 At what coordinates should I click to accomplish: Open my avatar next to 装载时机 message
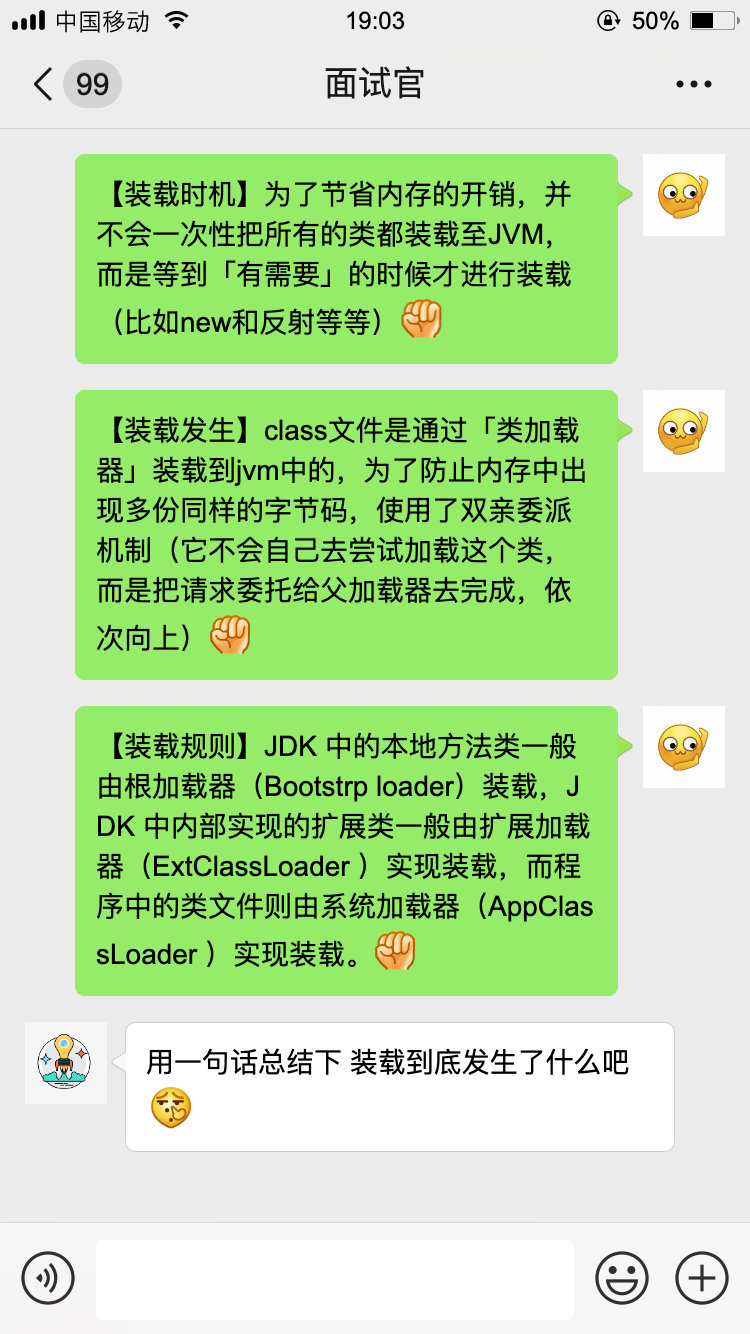(683, 195)
